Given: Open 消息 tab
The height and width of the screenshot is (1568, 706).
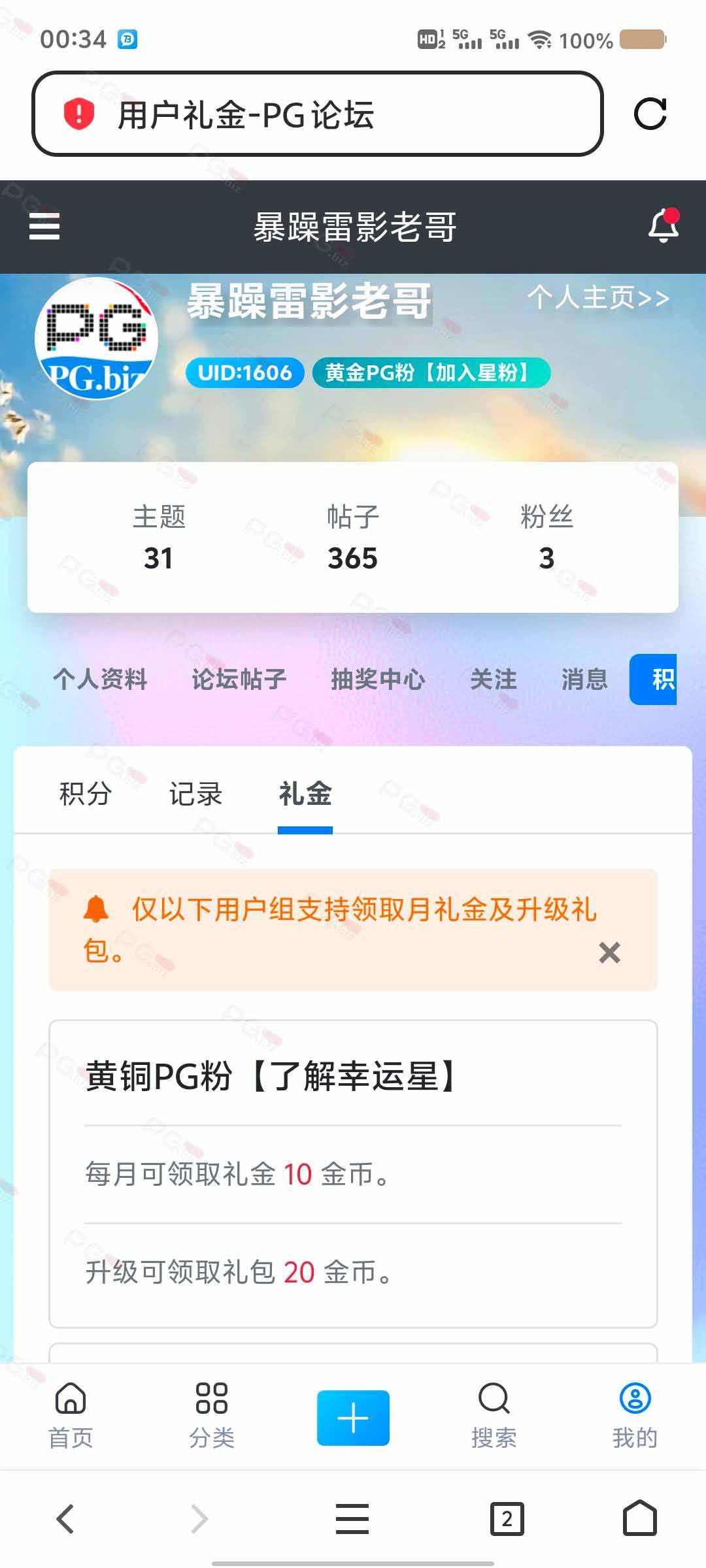Looking at the screenshot, I should tap(584, 679).
